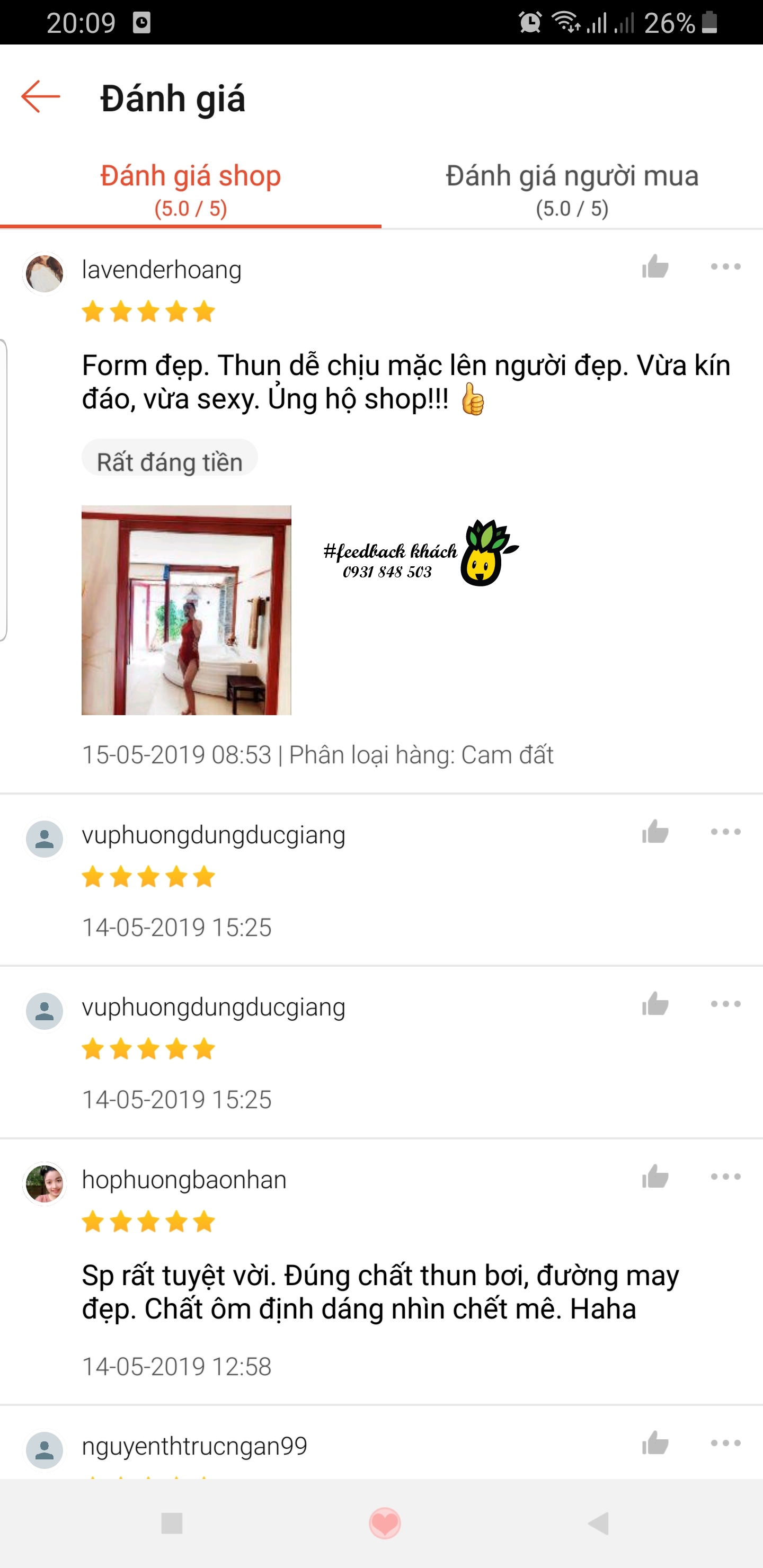Viewport: 763px width, 1568px height.
Task: Open the three-dot menu for nguyenthtrucngan99's review
Action: click(x=725, y=1442)
